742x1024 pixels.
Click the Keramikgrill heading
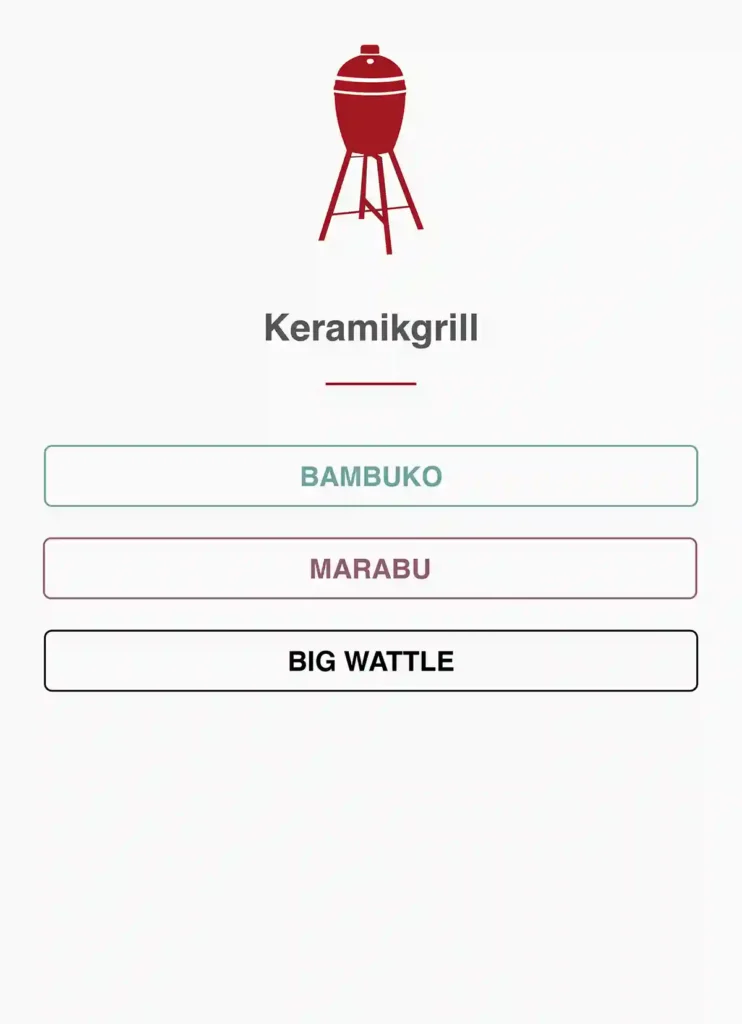click(x=371, y=326)
